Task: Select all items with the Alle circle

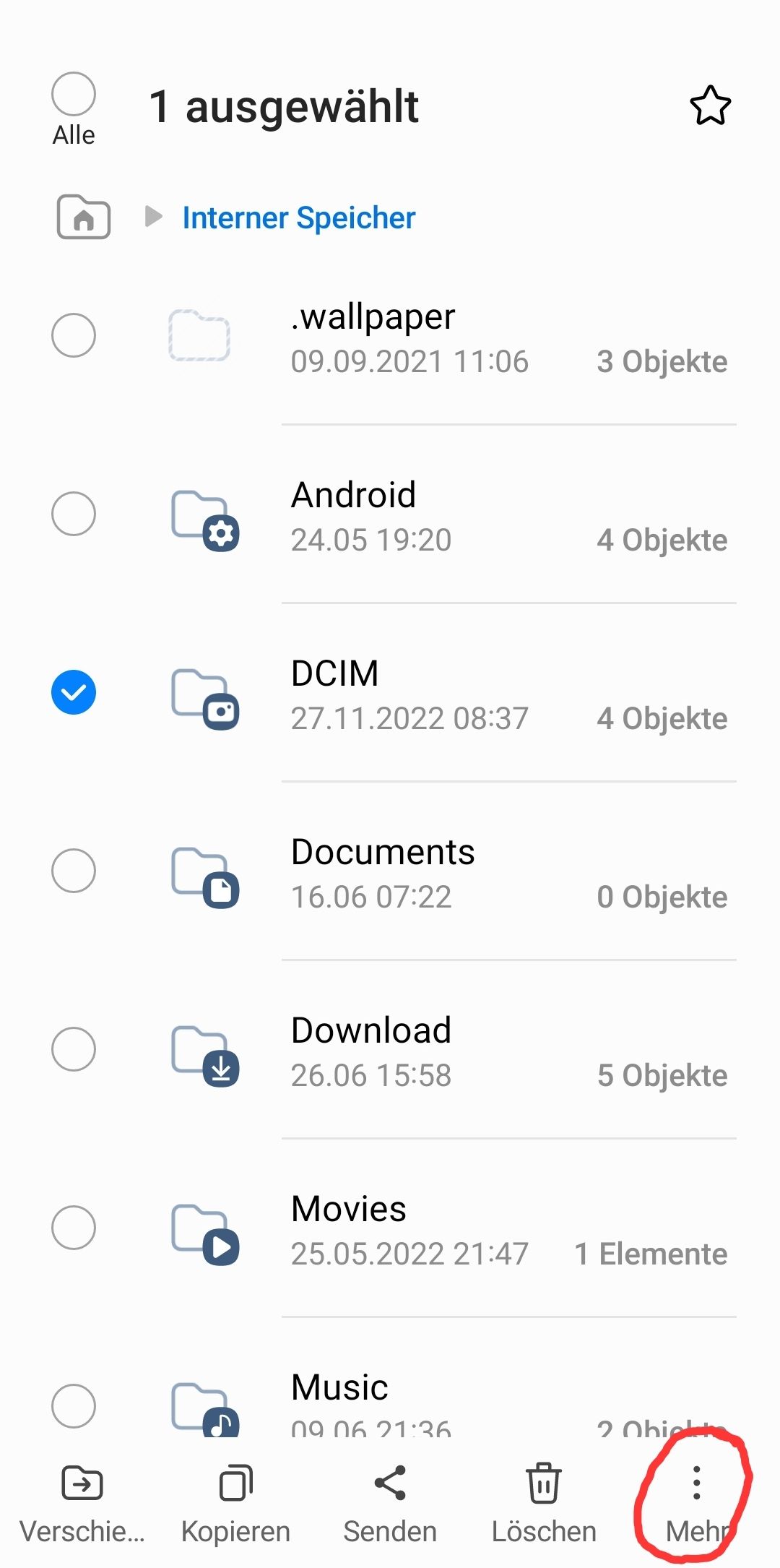Action: pos(74,94)
